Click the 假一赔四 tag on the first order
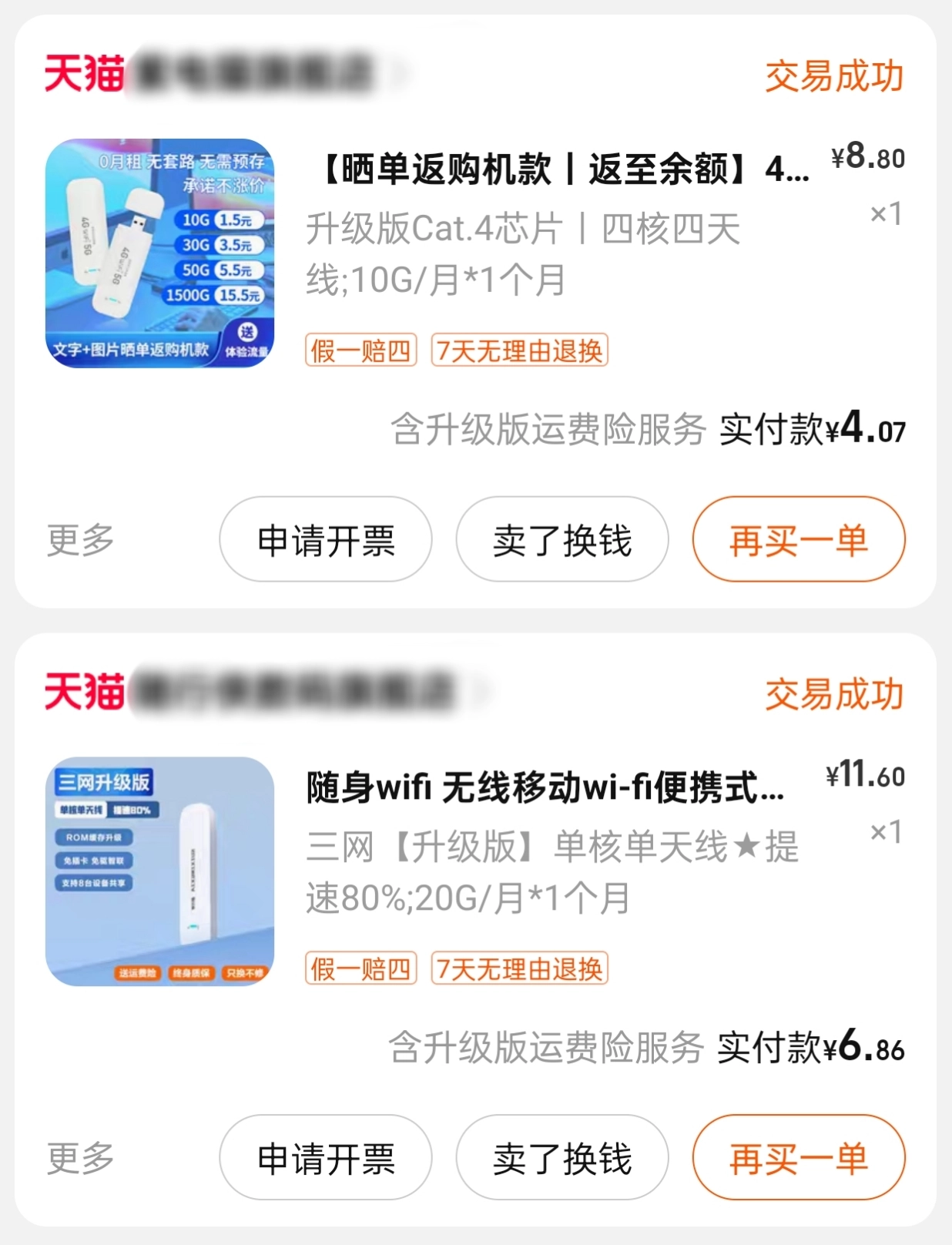The width and height of the screenshot is (952, 1245). click(361, 351)
